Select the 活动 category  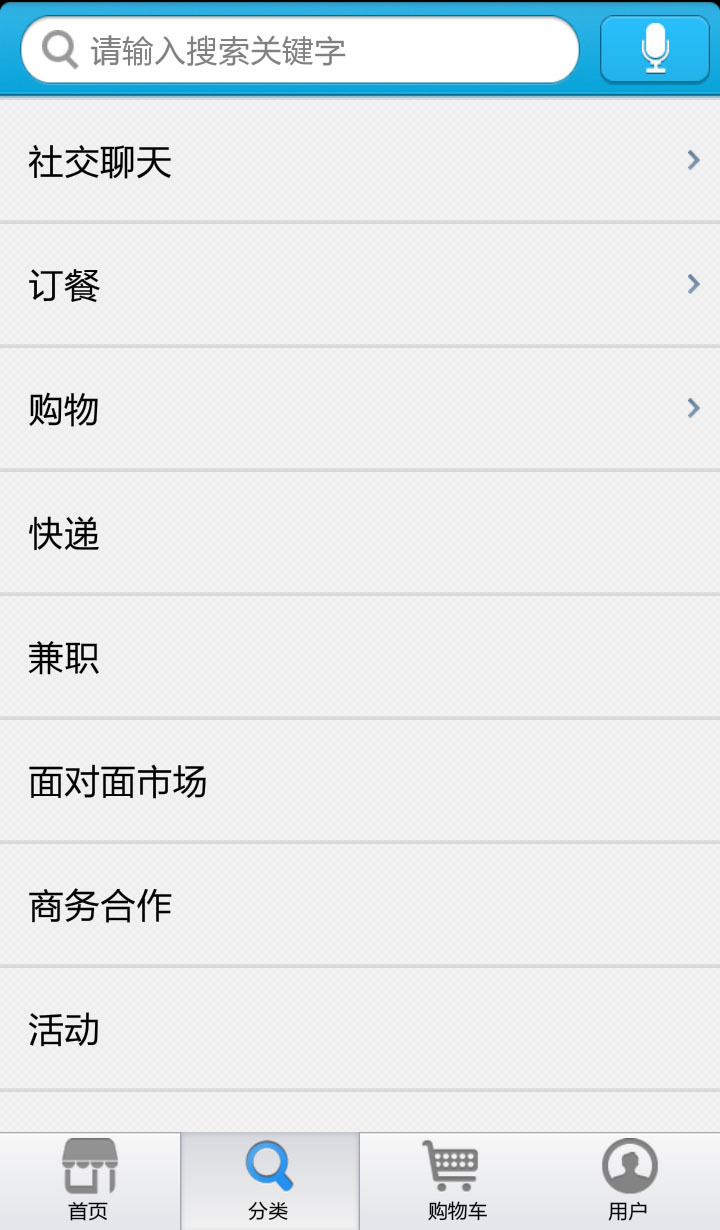pyautogui.click(x=360, y=1029)
